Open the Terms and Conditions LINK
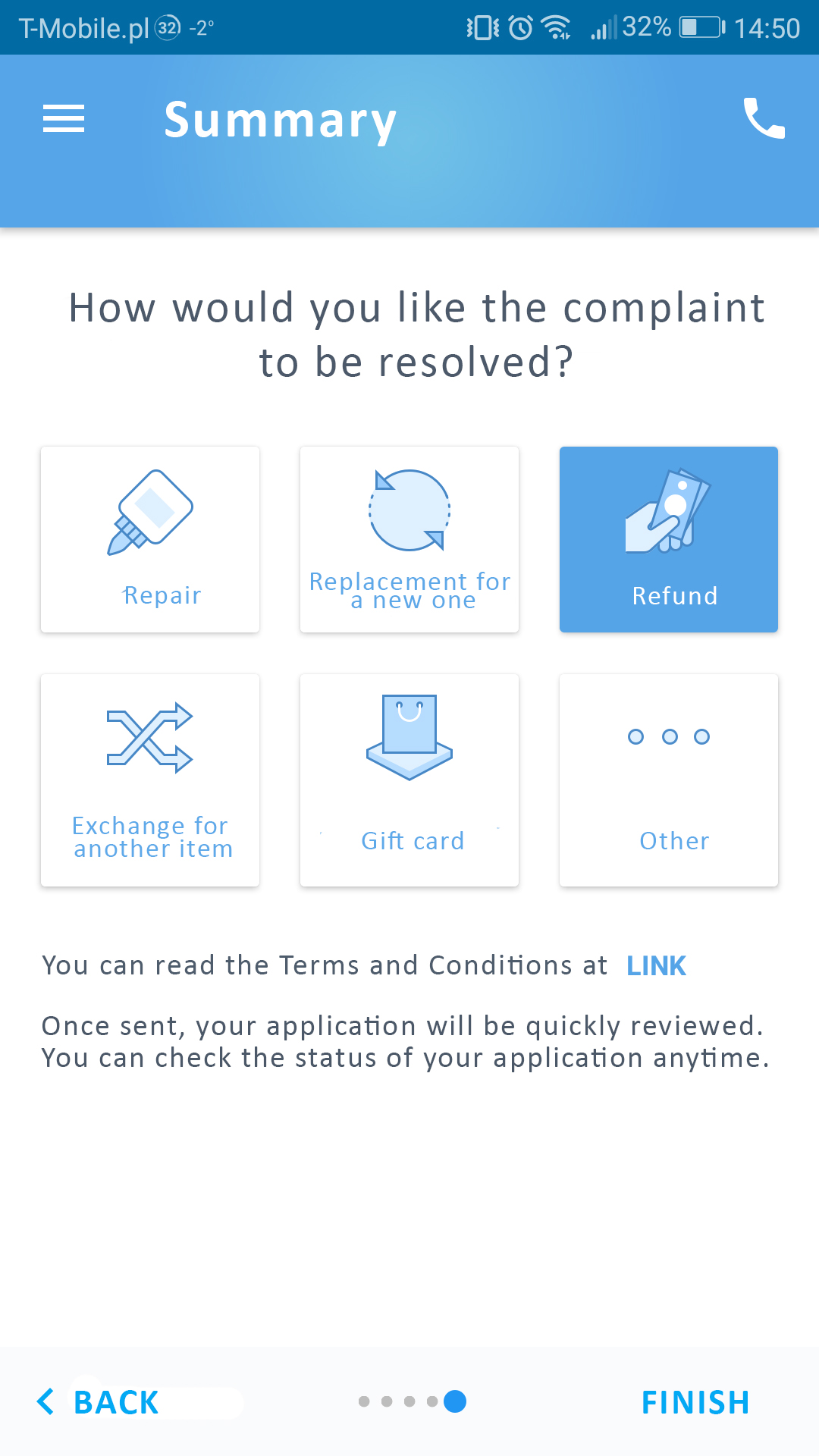 [x=656, y=966]
